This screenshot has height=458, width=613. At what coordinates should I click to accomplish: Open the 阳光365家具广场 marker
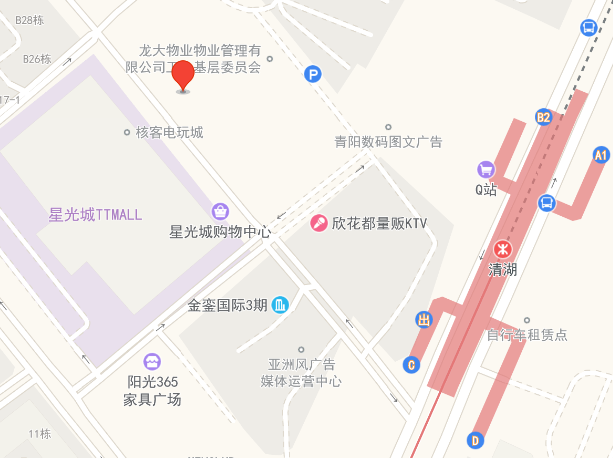(152, 361)
